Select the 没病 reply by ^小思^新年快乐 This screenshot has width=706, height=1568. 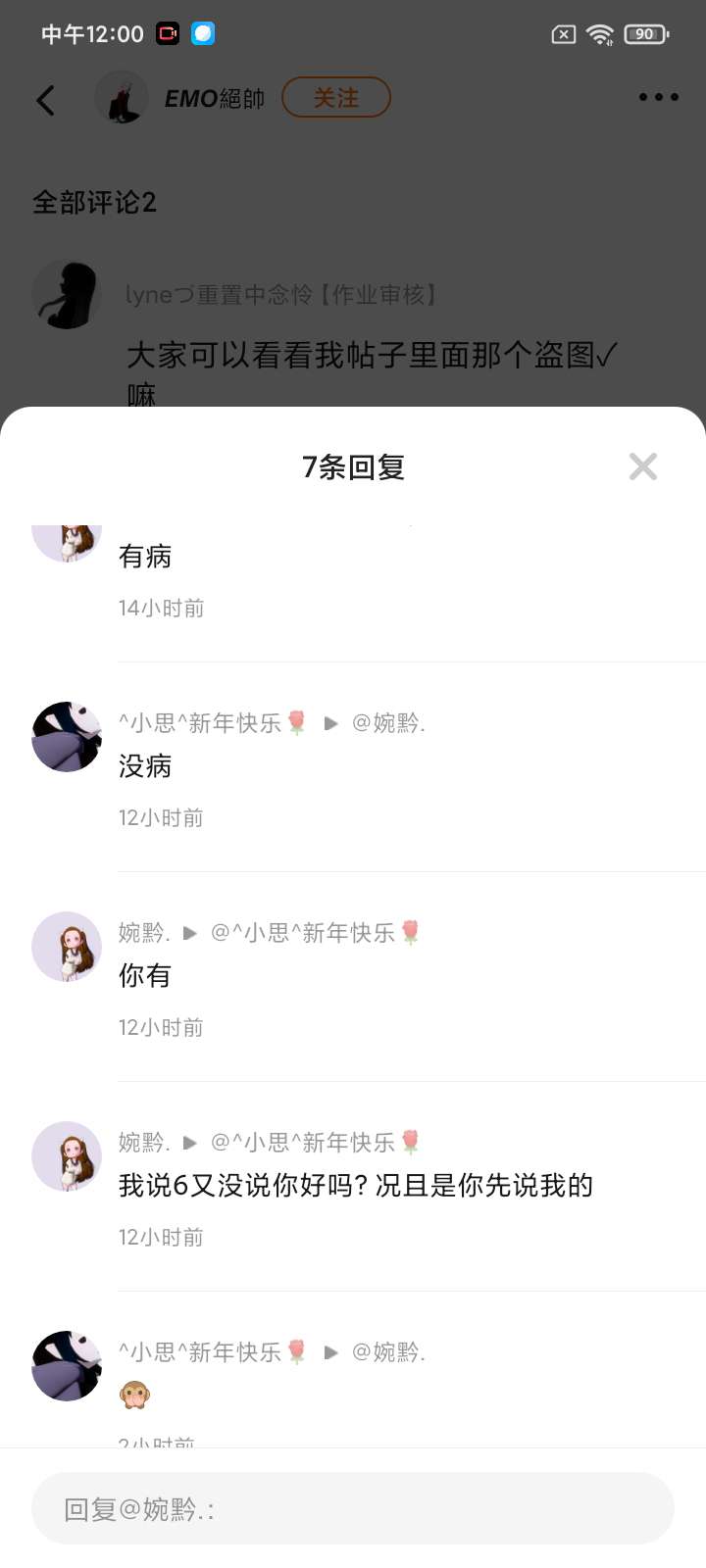[145, 766]
